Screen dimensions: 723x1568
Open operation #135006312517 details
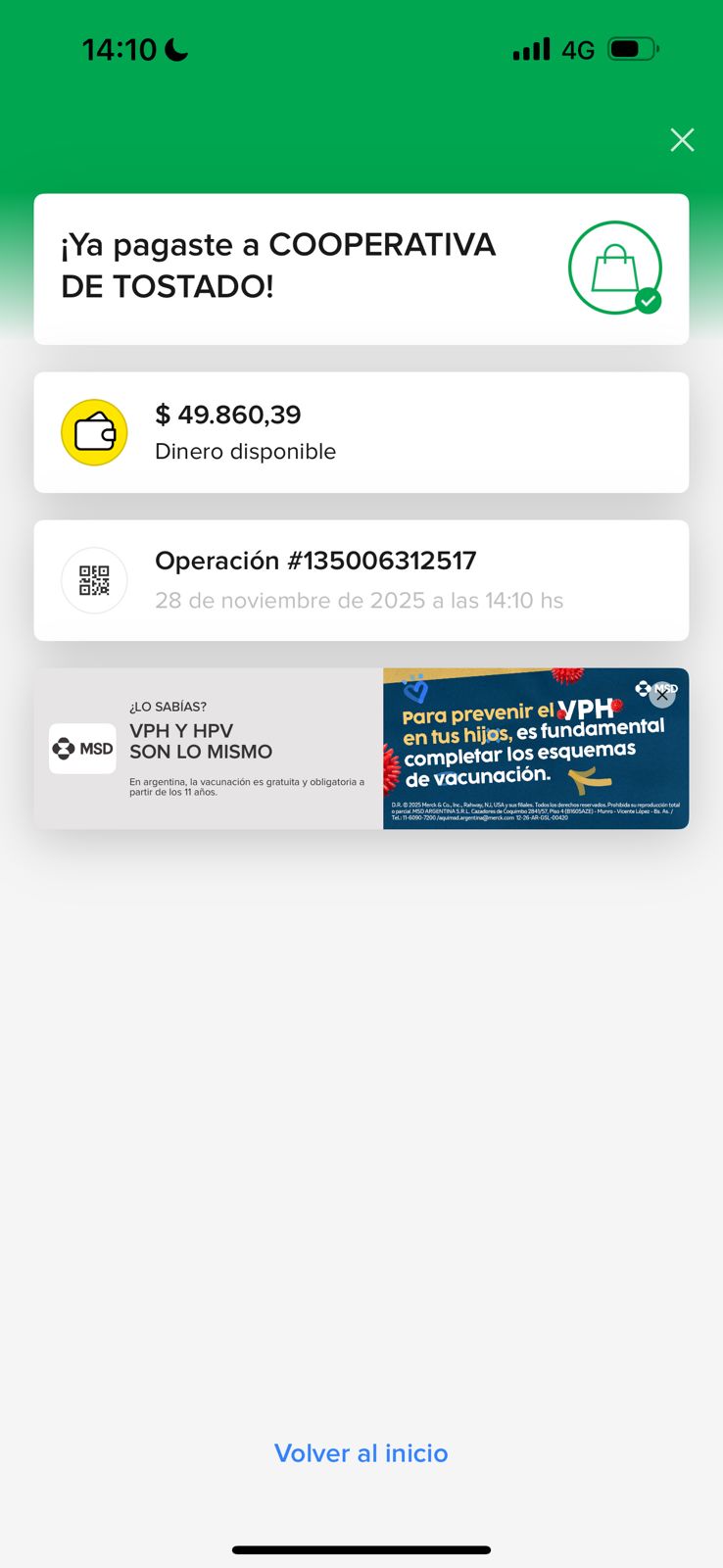point(361,580)
